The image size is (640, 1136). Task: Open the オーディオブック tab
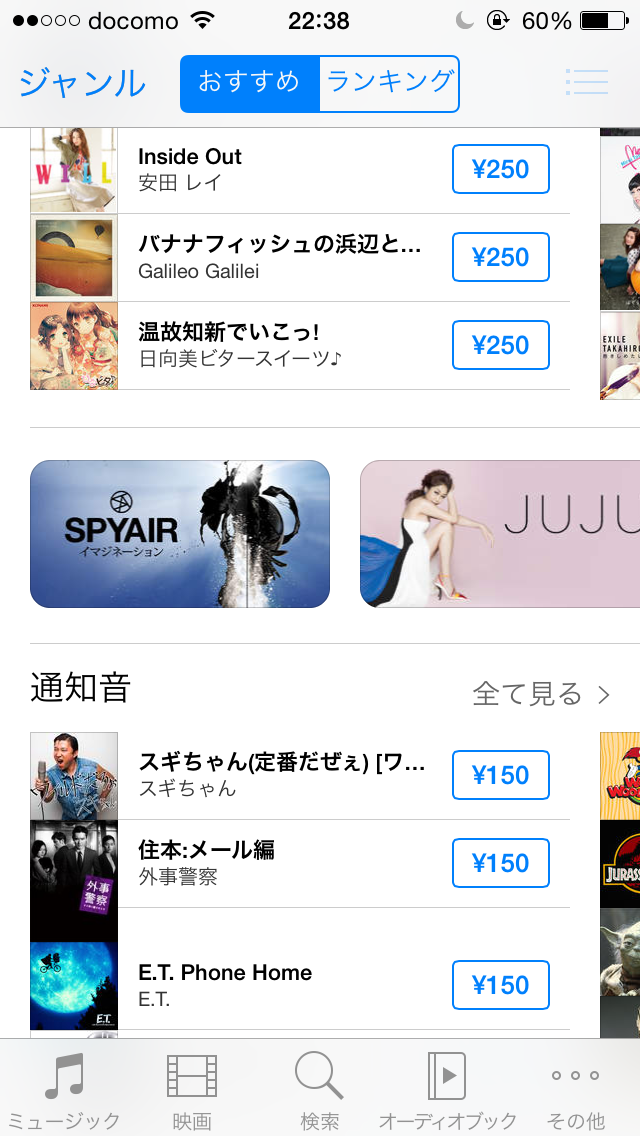pyautogui.click(x=447, y=1090)
